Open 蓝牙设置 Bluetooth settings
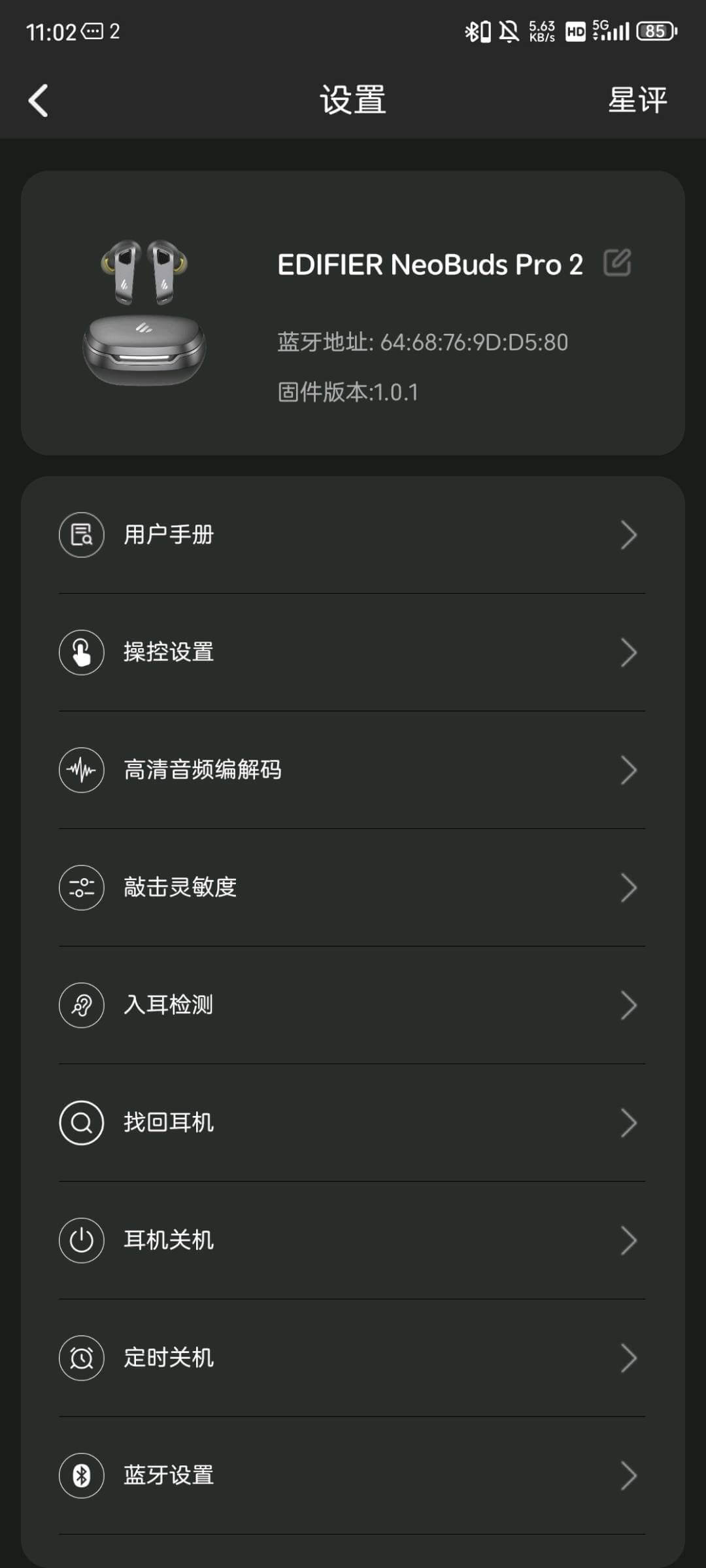 (352, 1476)
